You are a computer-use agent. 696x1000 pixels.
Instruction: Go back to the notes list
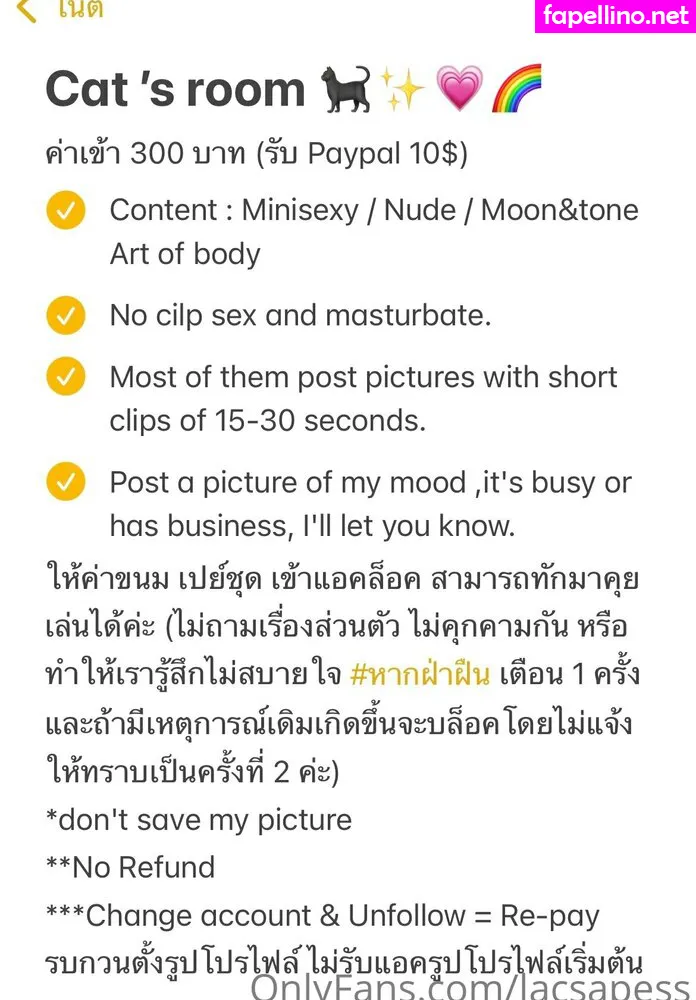point(59,10)
